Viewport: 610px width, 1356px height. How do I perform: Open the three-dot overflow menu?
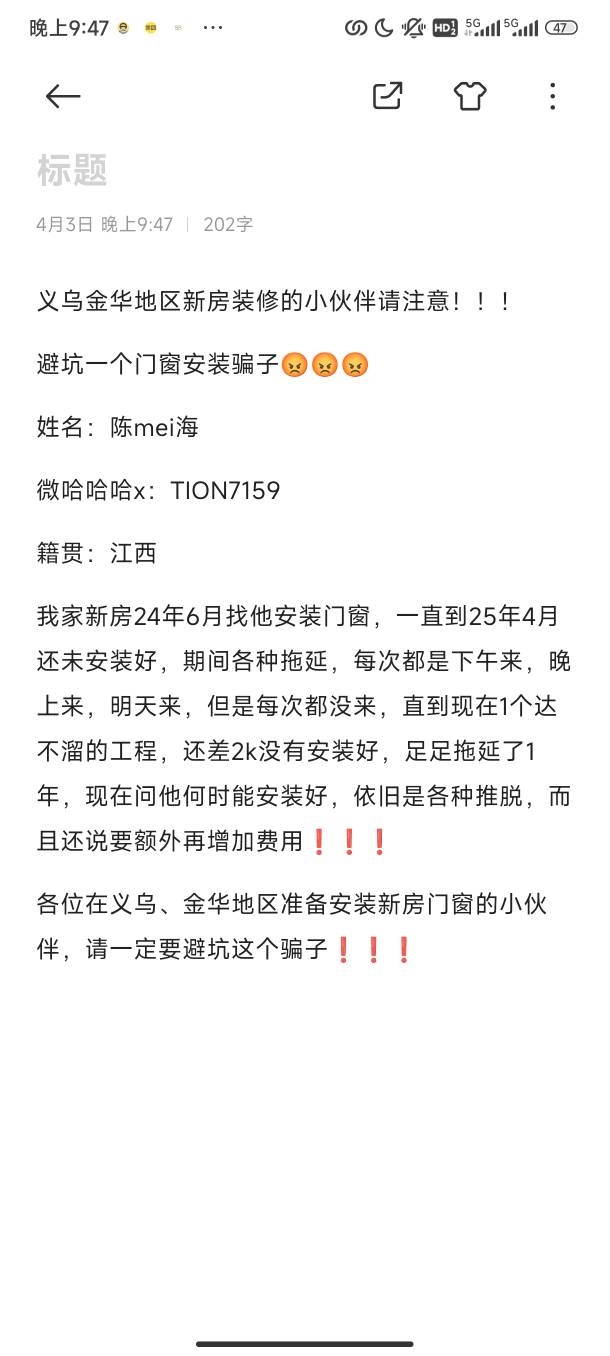pyautogui.click(x=552, y=96)
